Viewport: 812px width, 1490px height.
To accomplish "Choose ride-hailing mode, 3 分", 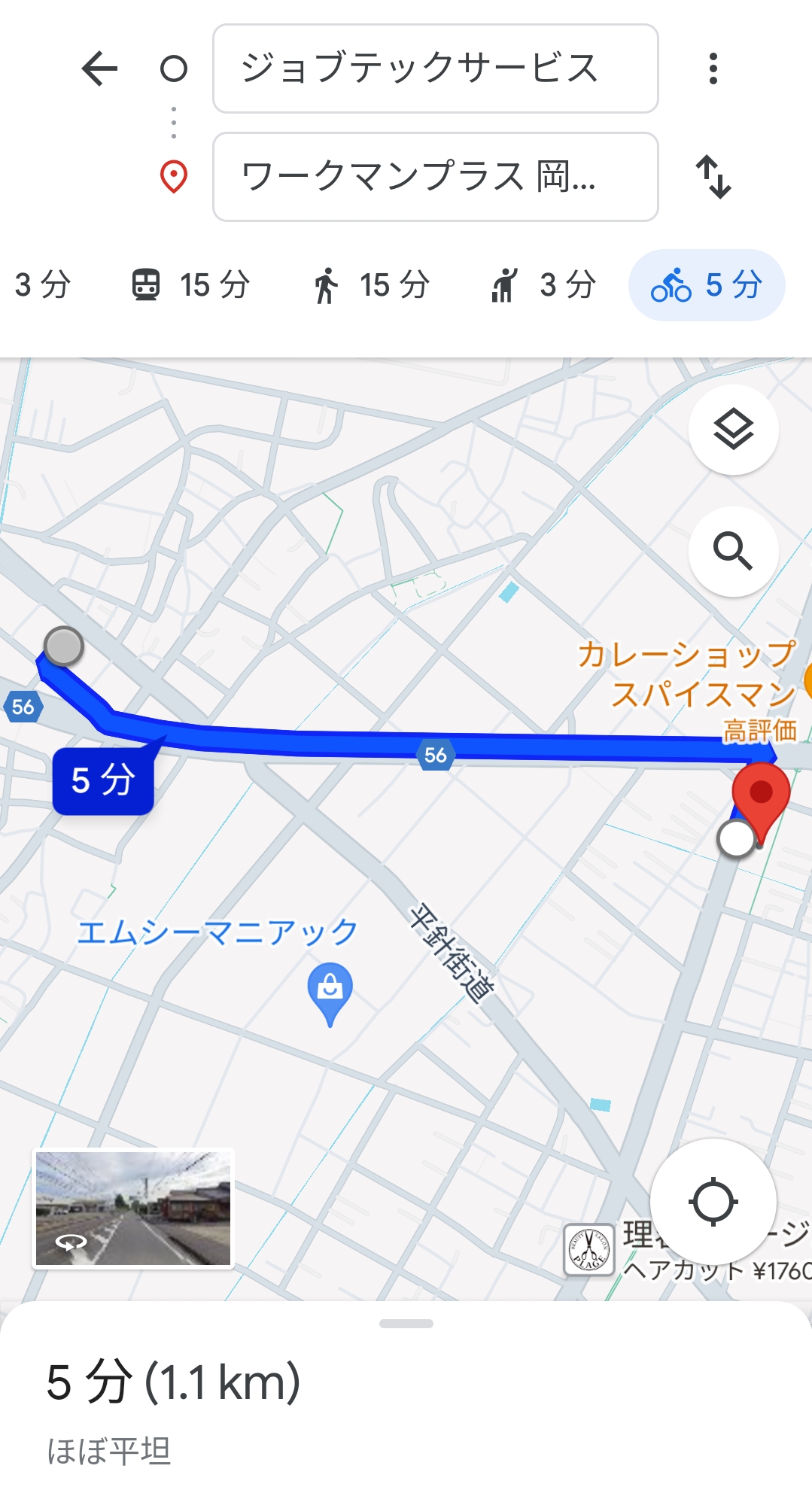I will click(543, 285).
